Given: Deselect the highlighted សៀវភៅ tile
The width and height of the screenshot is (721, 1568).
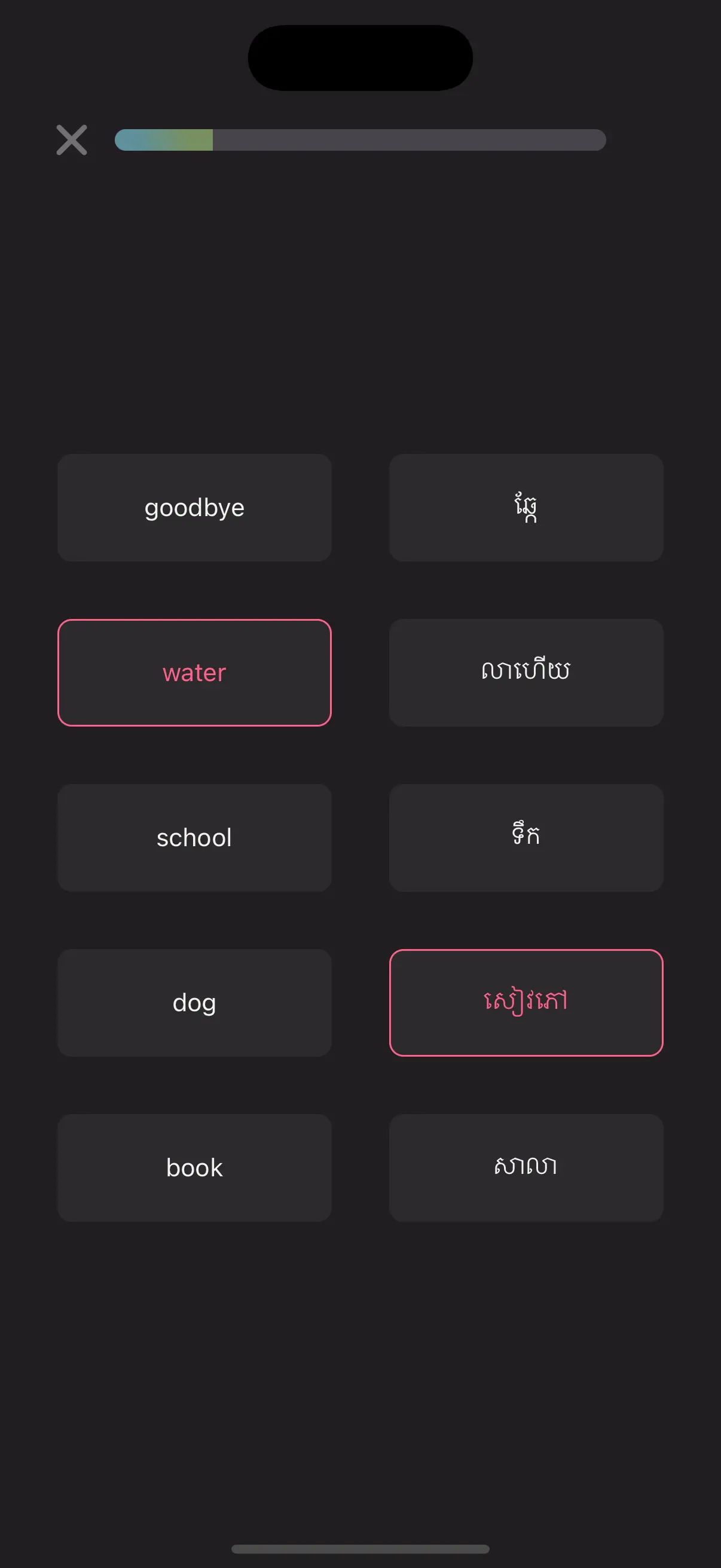Looking at the screenshot, I should [x=526, y=1002].
